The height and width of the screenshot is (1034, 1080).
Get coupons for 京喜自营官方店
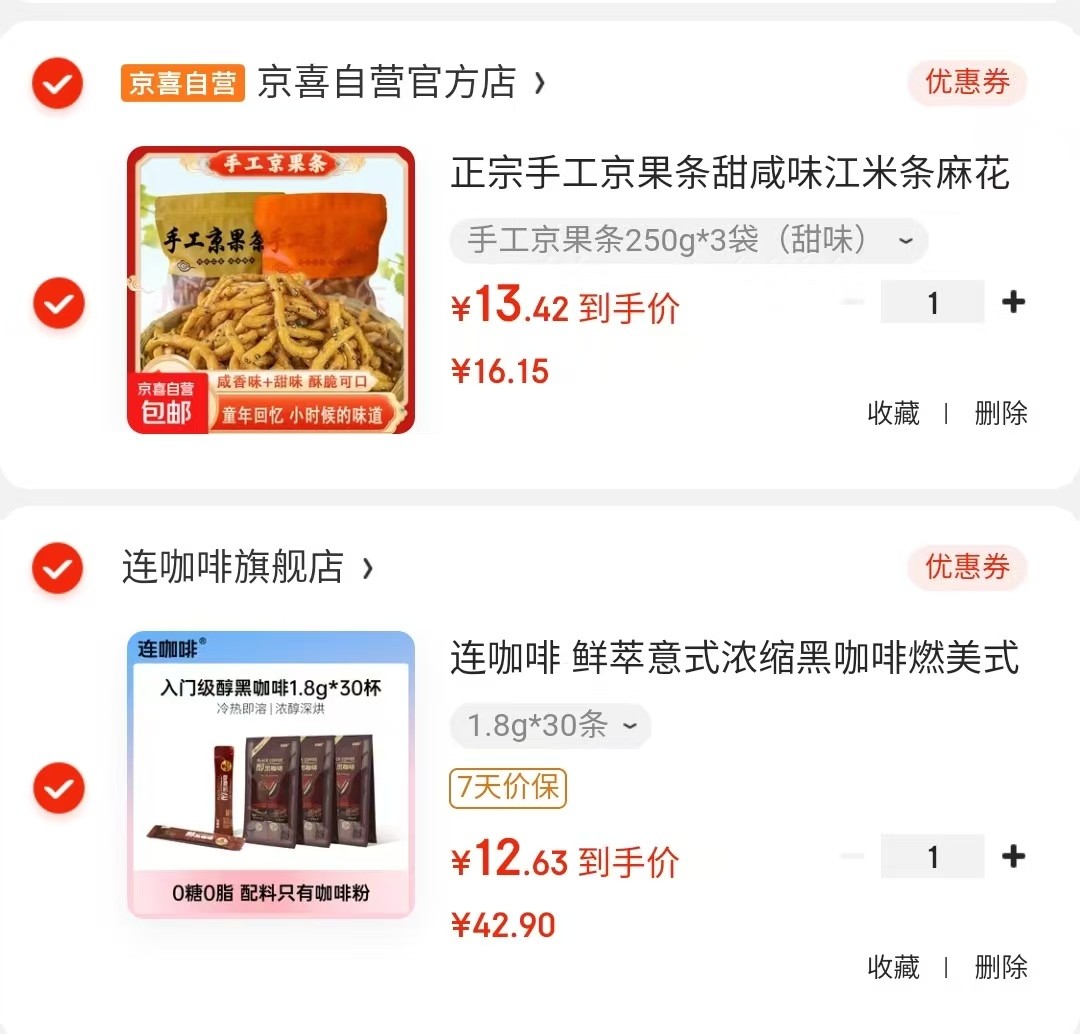[967, 82]
